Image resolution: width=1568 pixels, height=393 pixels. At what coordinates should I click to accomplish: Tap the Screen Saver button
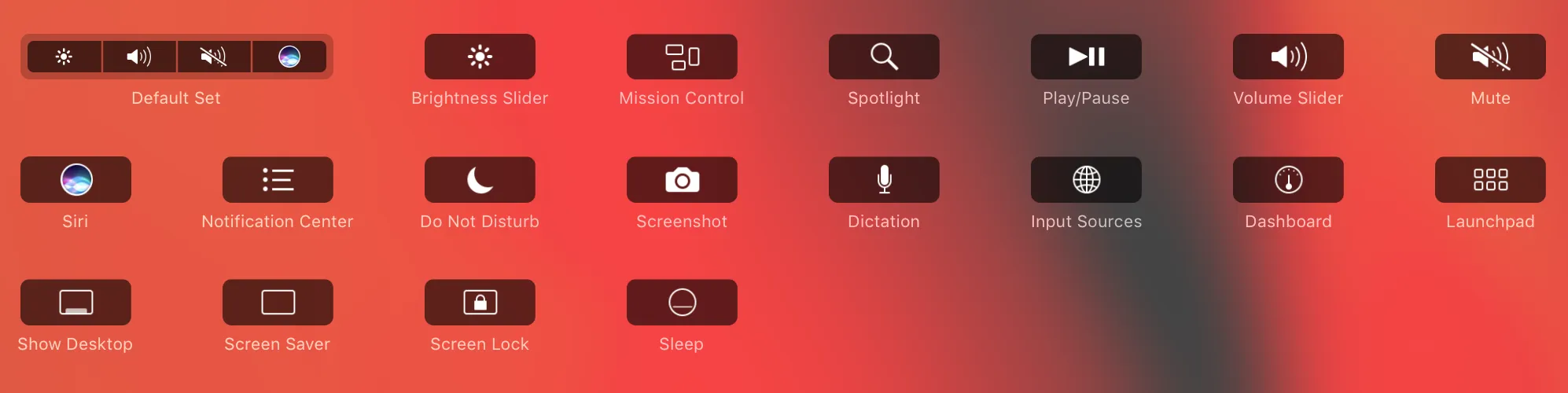point(278,302)
